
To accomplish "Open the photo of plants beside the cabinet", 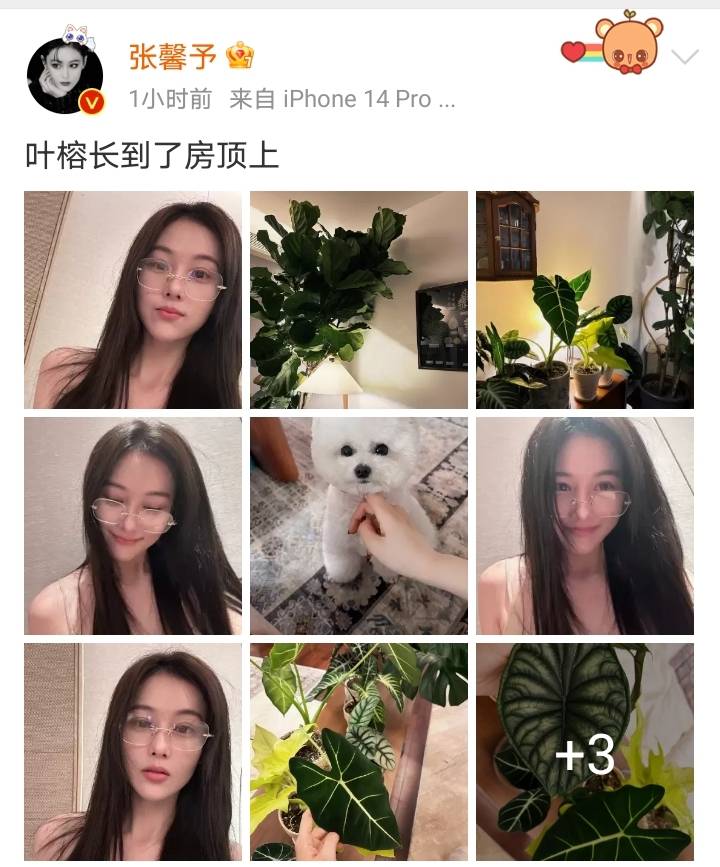I will click(x=585, y=300).
